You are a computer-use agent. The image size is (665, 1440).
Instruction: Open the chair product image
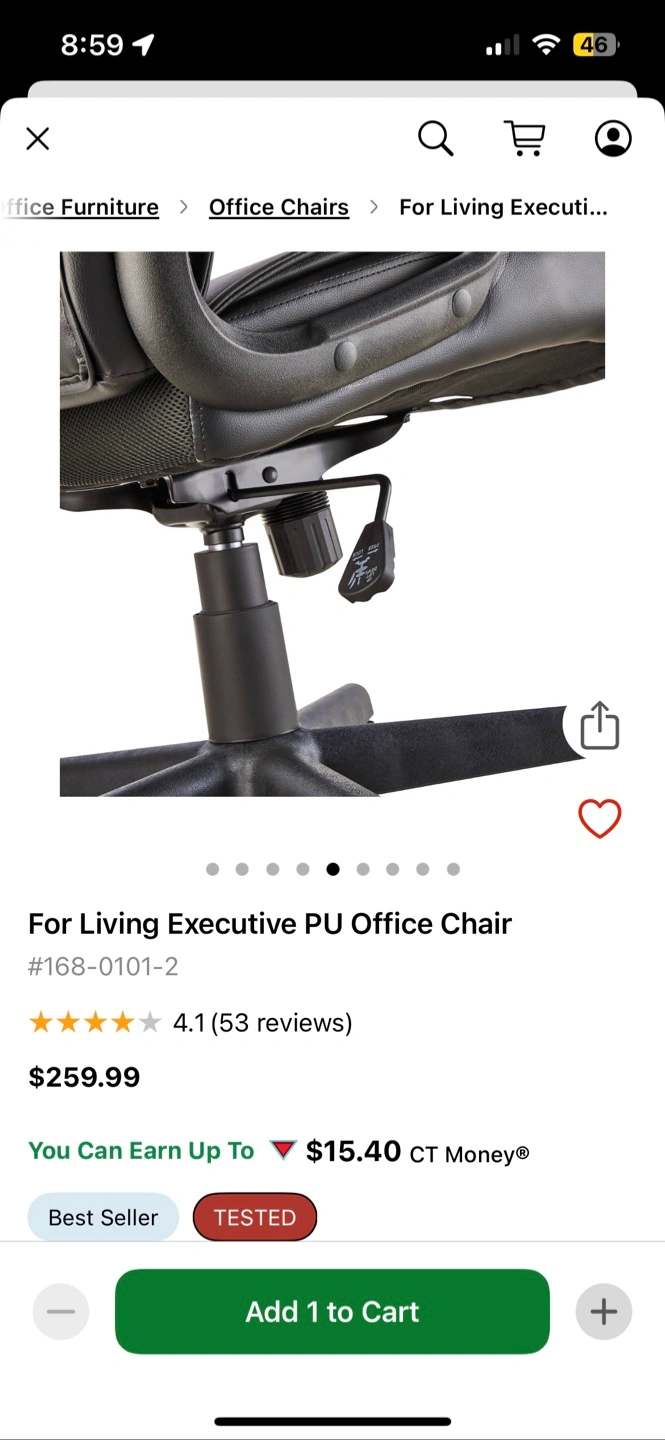click(x=320, y=520)
